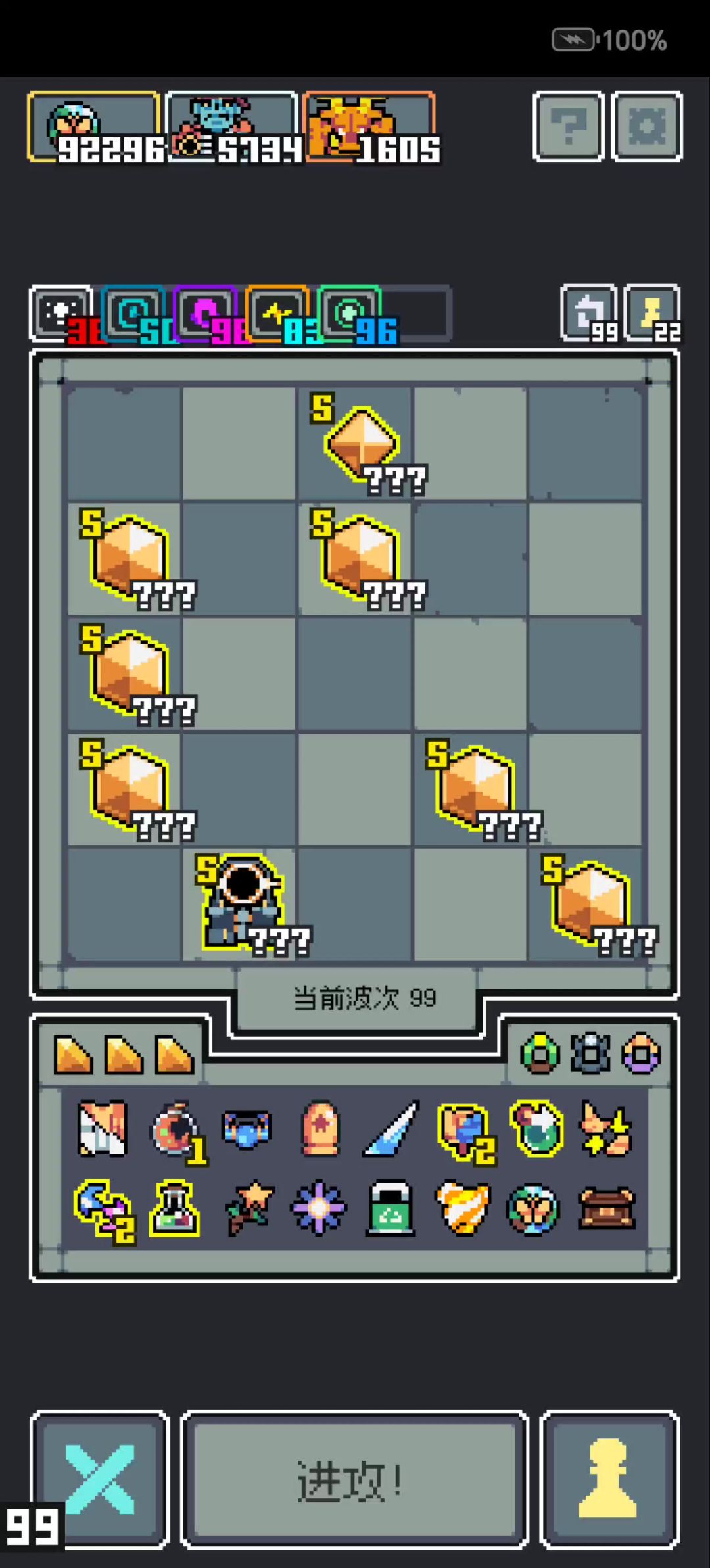Open the gear settings button
This screenshot has height=1568, width=710.
[647, 126]
